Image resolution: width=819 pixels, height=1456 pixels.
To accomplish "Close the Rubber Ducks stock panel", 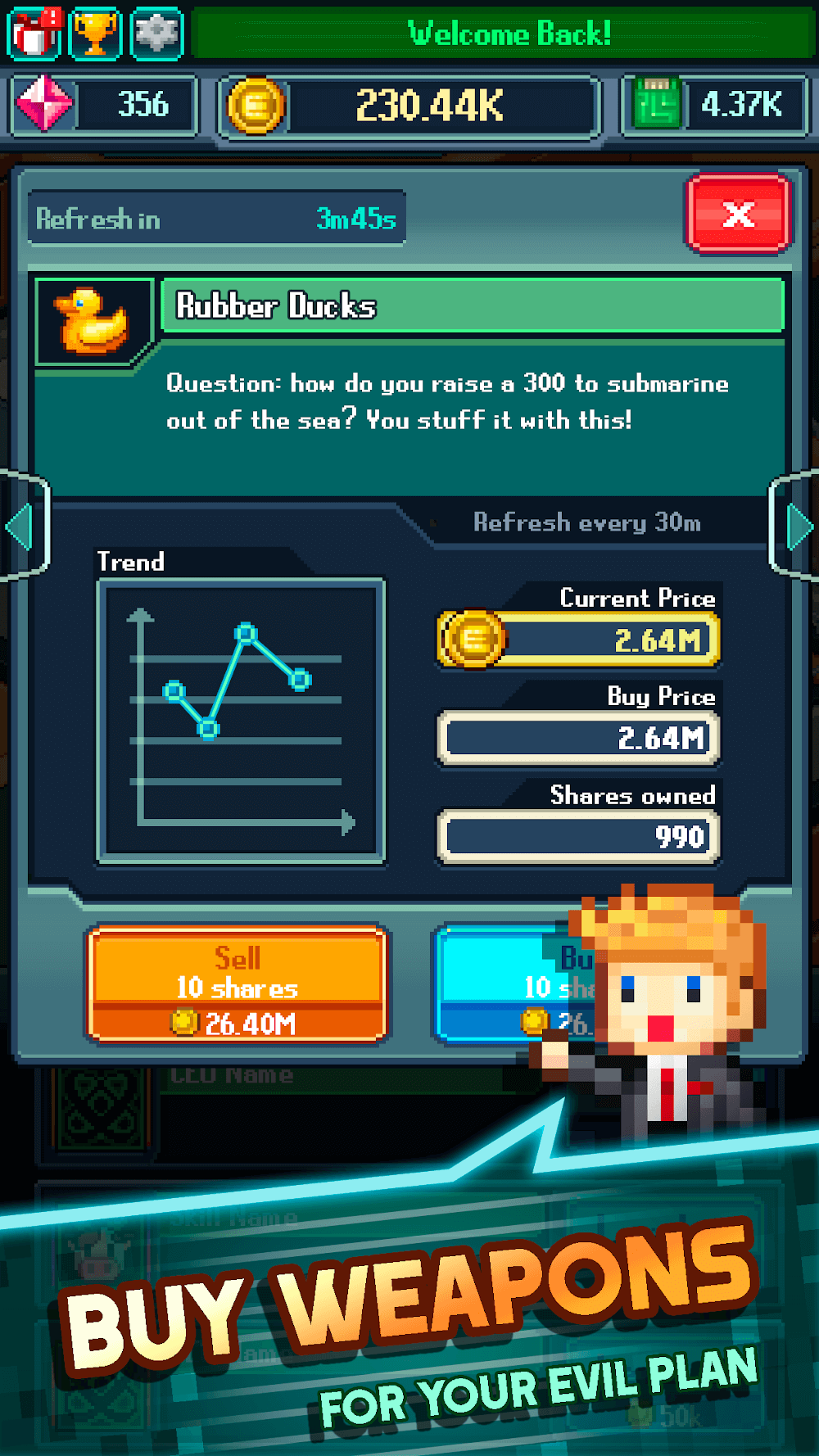I will (739, 215).
